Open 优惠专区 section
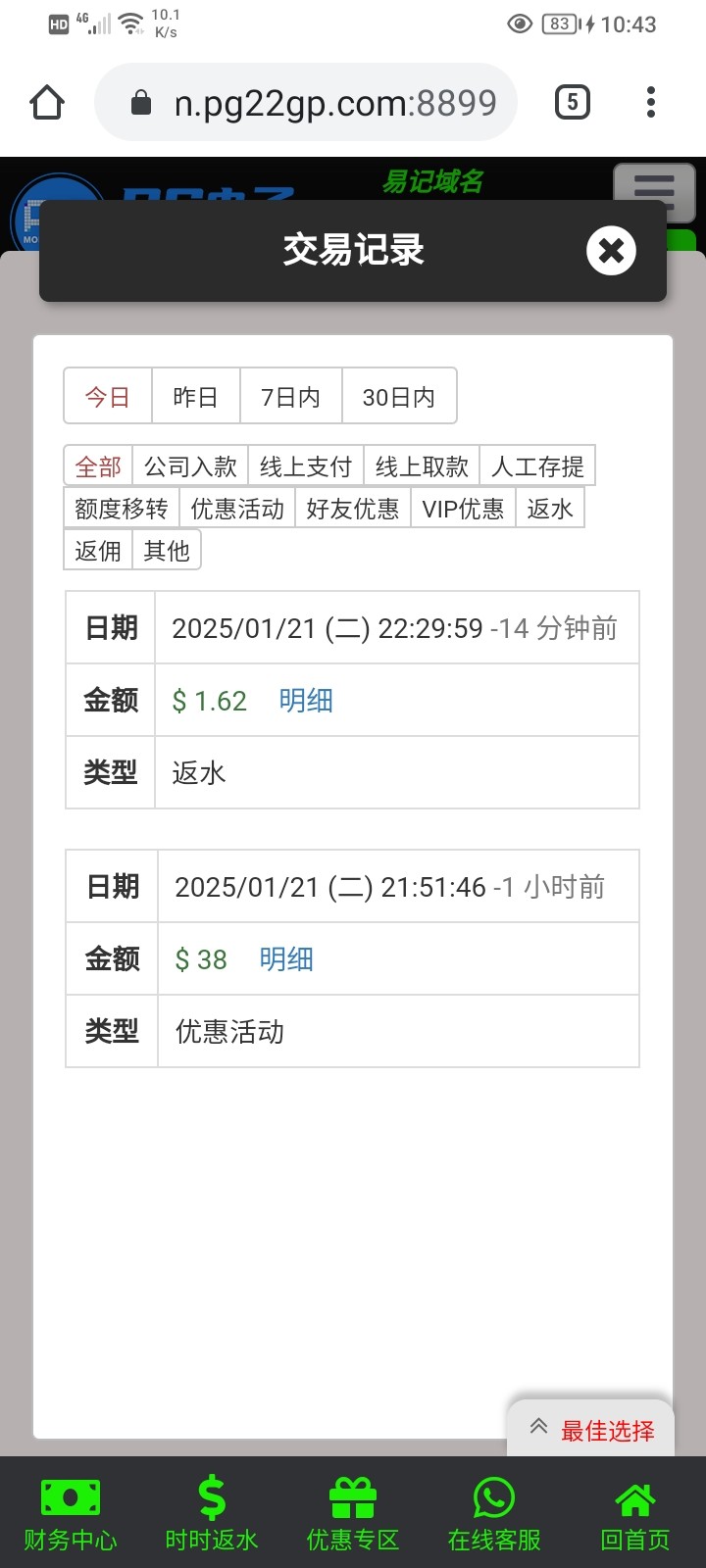 point(353,1514)
